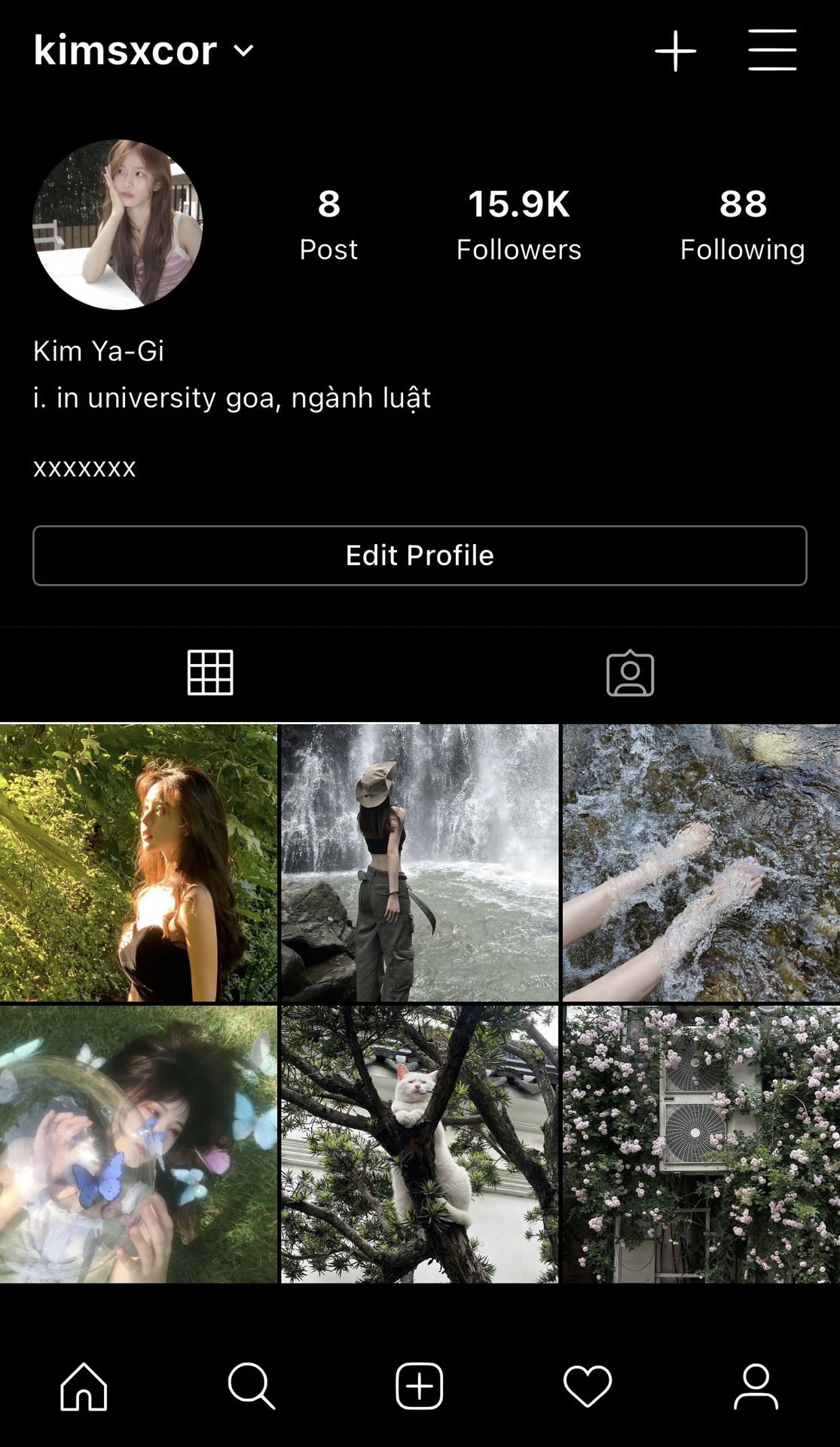Select the Profile tab in bottom bar
840x1447 pixels.
(x=756, y=1386)
